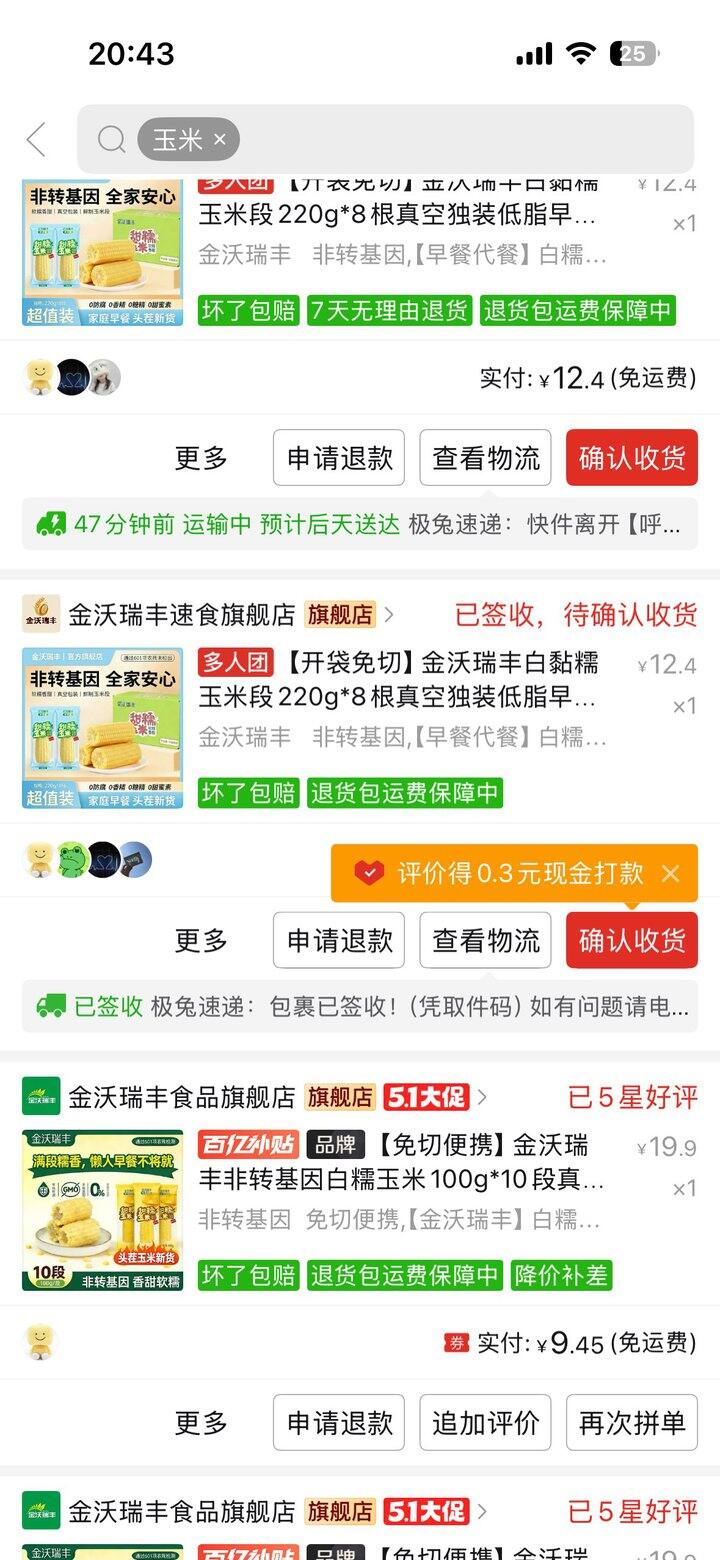Open the 已签收 极兔速递 delivery status row
This screenshot has height=1560, width=720.
pos(359,1006)
